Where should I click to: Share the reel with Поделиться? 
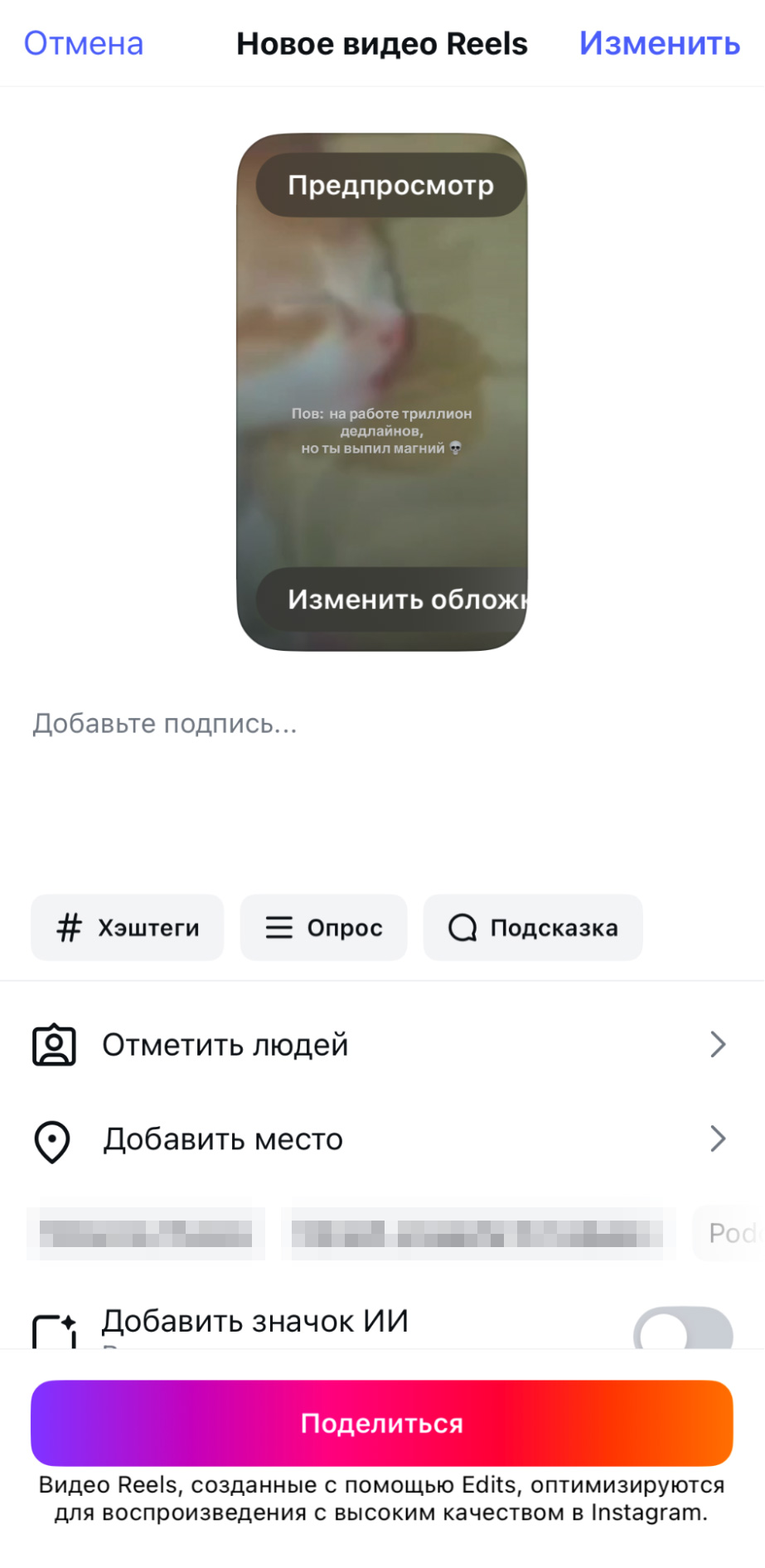[381, 1423]
